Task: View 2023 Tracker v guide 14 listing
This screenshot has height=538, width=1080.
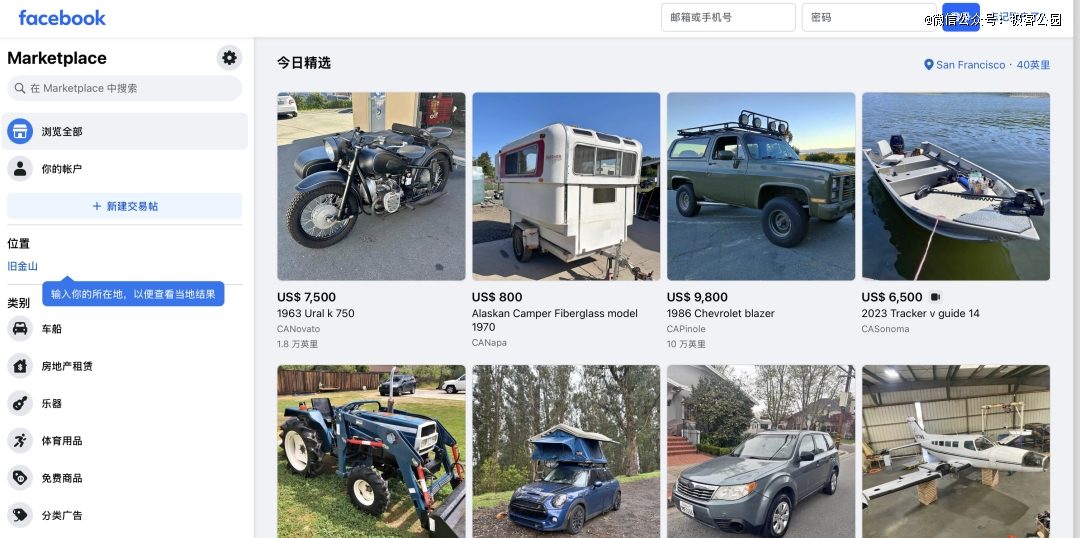Action: point(955,187)
